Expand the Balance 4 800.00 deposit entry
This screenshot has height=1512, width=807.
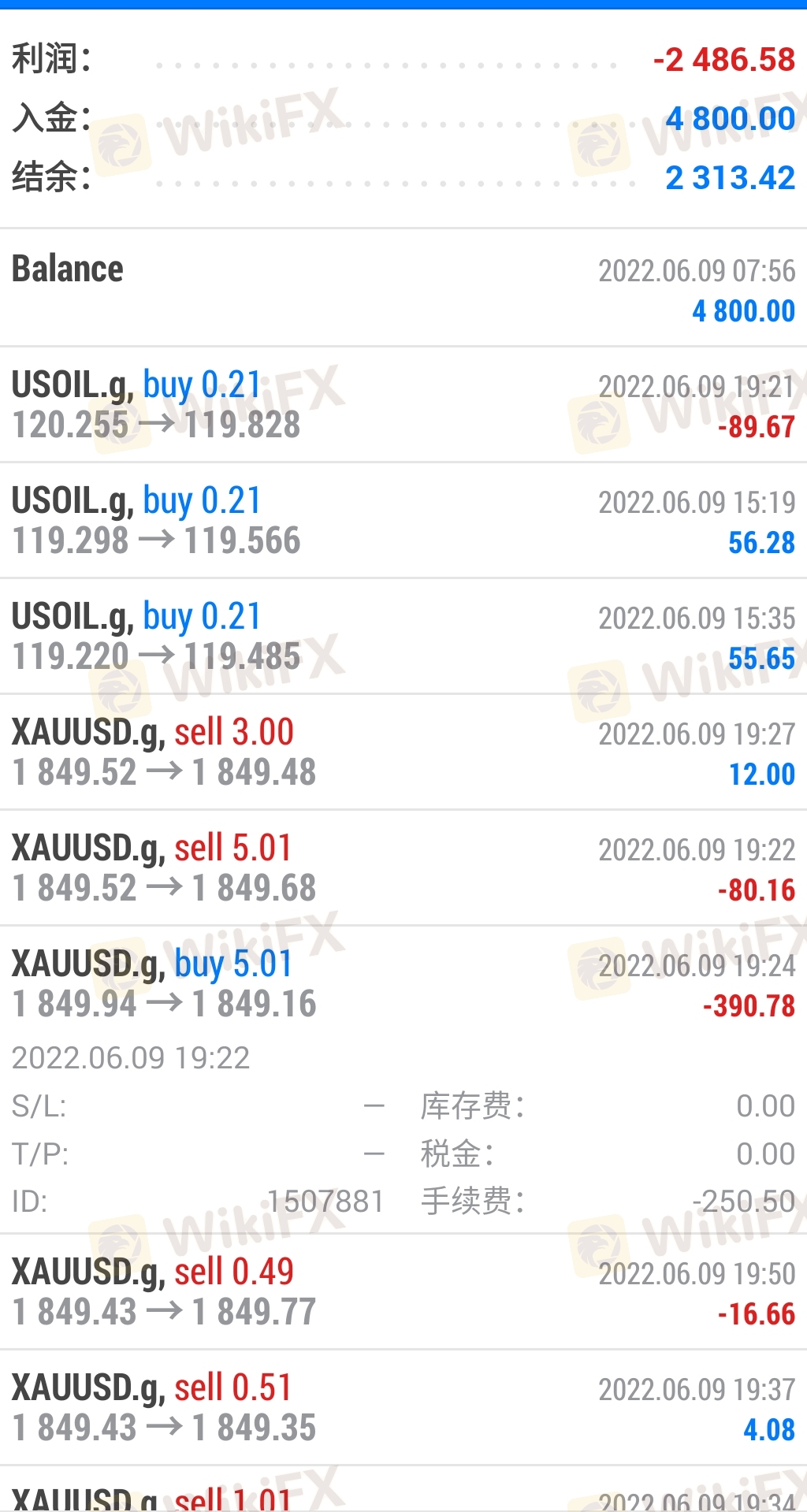pos(403,288)
